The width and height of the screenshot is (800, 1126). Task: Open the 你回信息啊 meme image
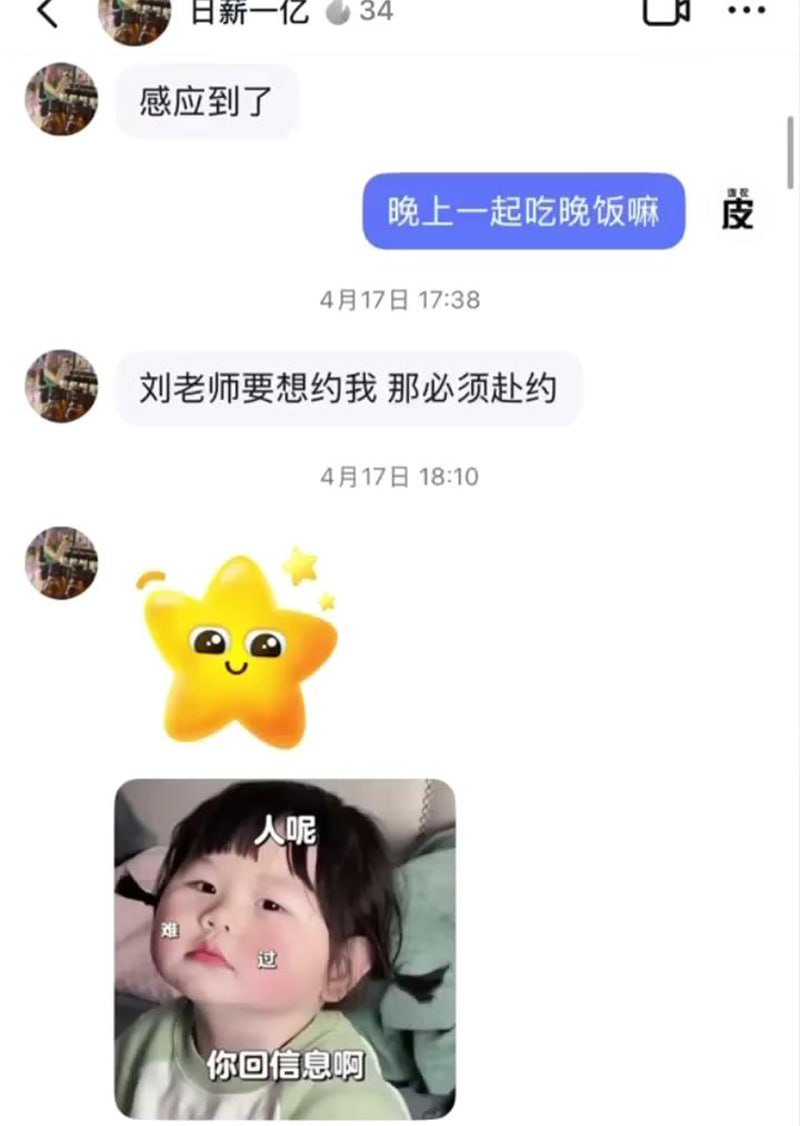(x=285, y=948)
